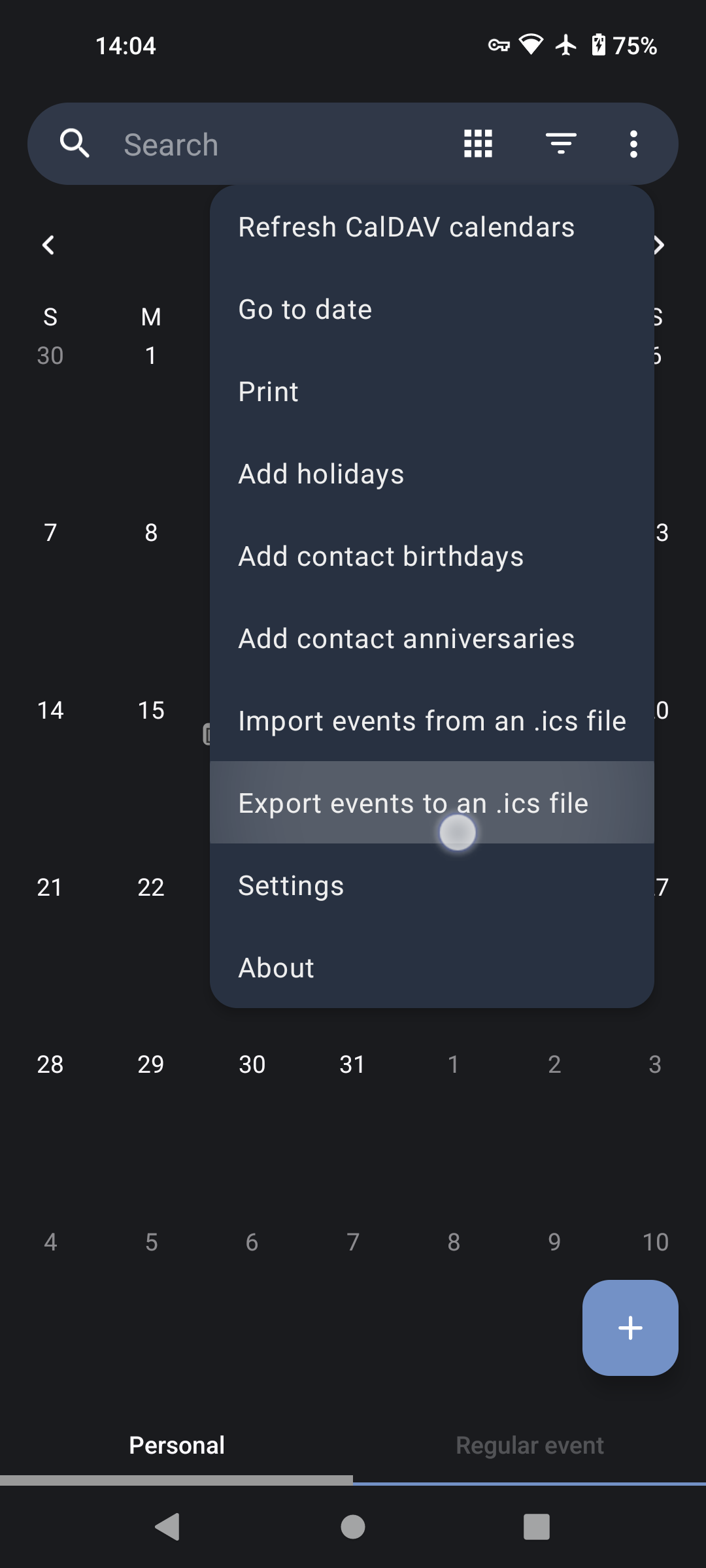Choose Add contact birthdays
Viewport: 706px width, 1568px height.
coord(431,557)
